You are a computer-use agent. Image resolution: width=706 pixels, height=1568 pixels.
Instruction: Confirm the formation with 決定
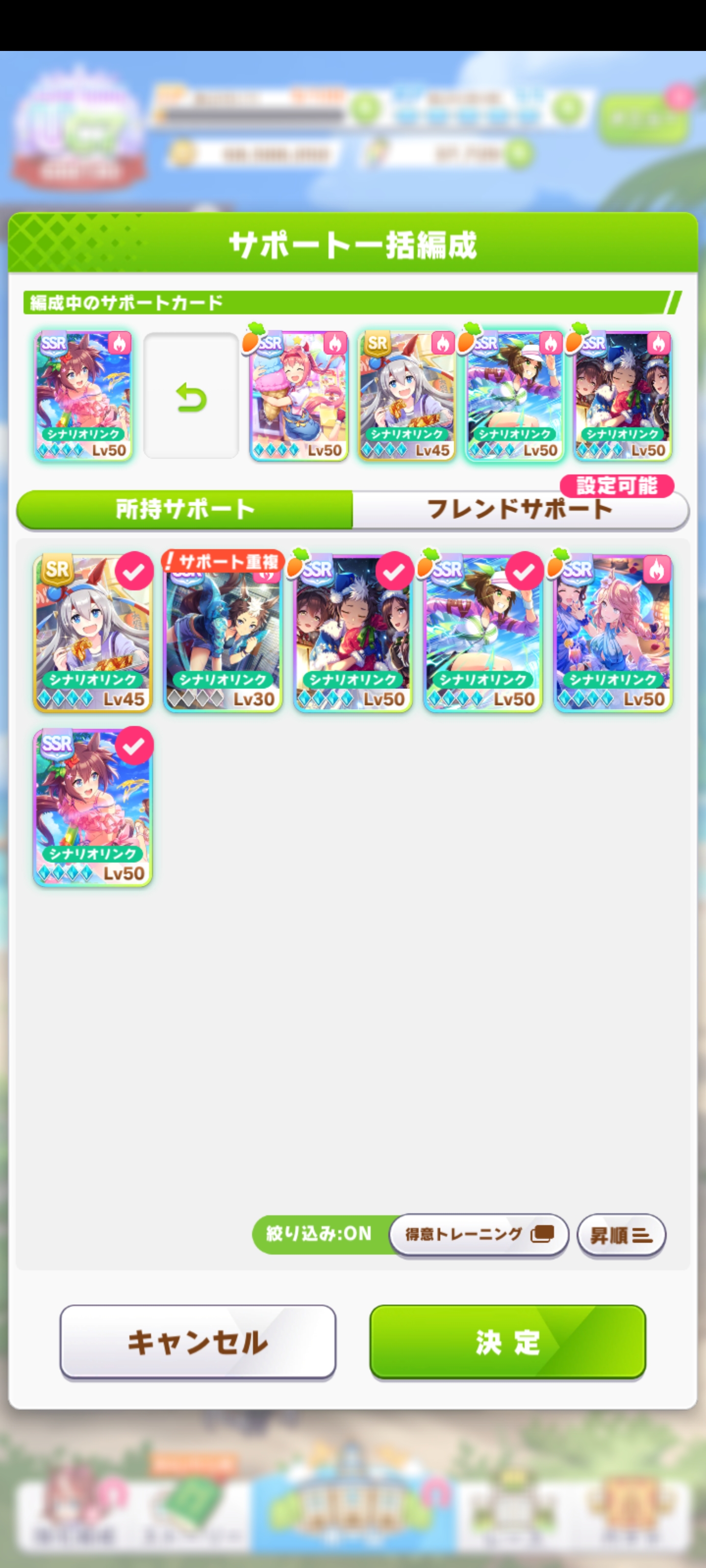[x=507, y=1342]
